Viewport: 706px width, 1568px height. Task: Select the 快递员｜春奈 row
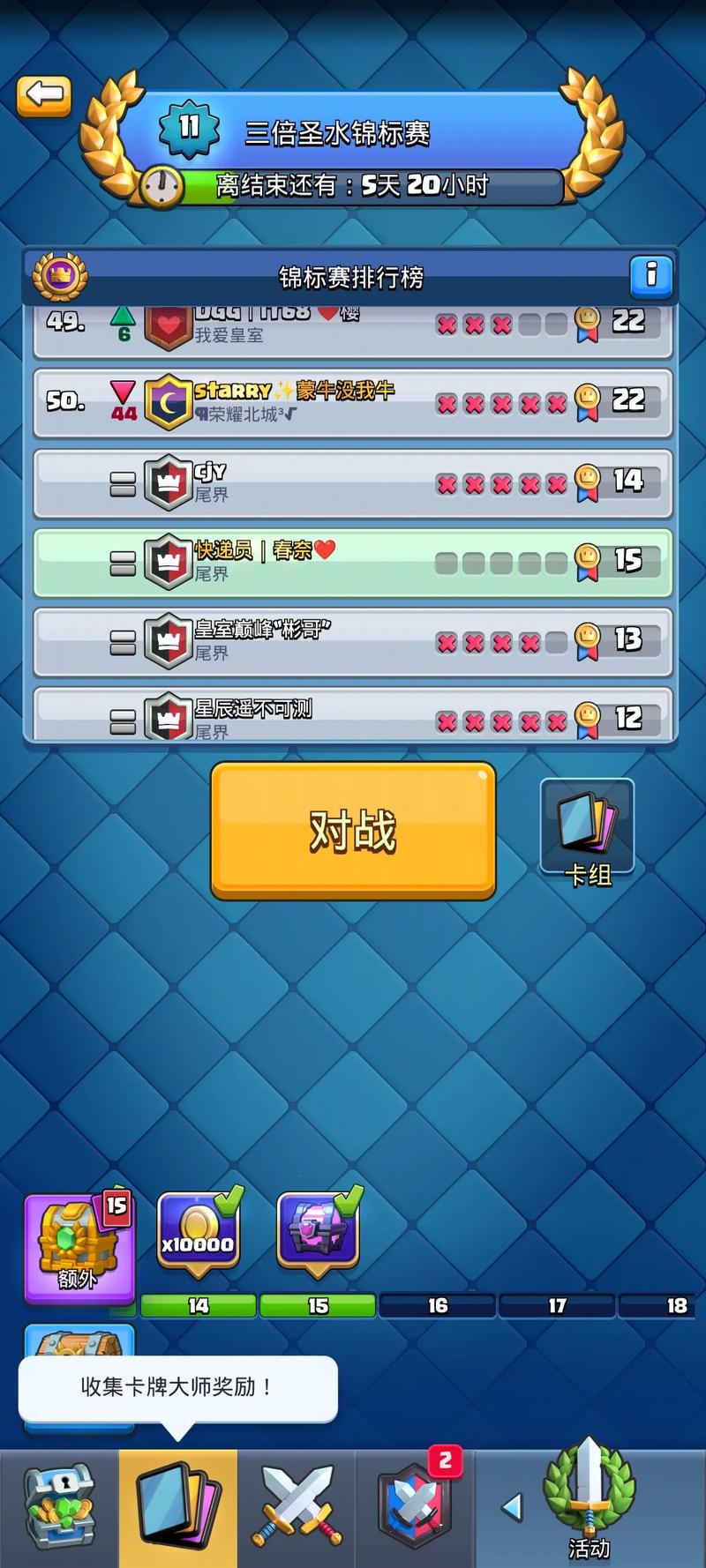353,563
